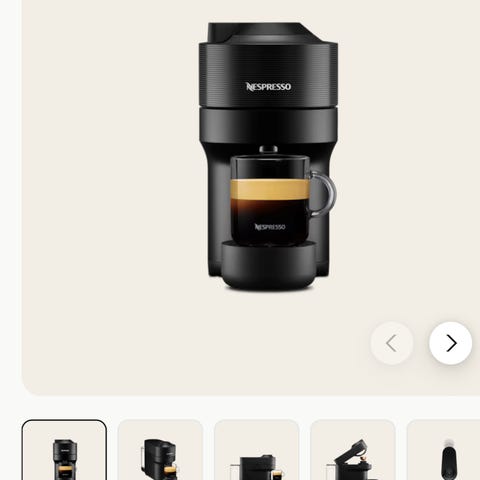Image resolution: width=480 pixels, height=480 pixels.
Task: Open the fourth thumbnail with lid open
Action: click(352, 450)
